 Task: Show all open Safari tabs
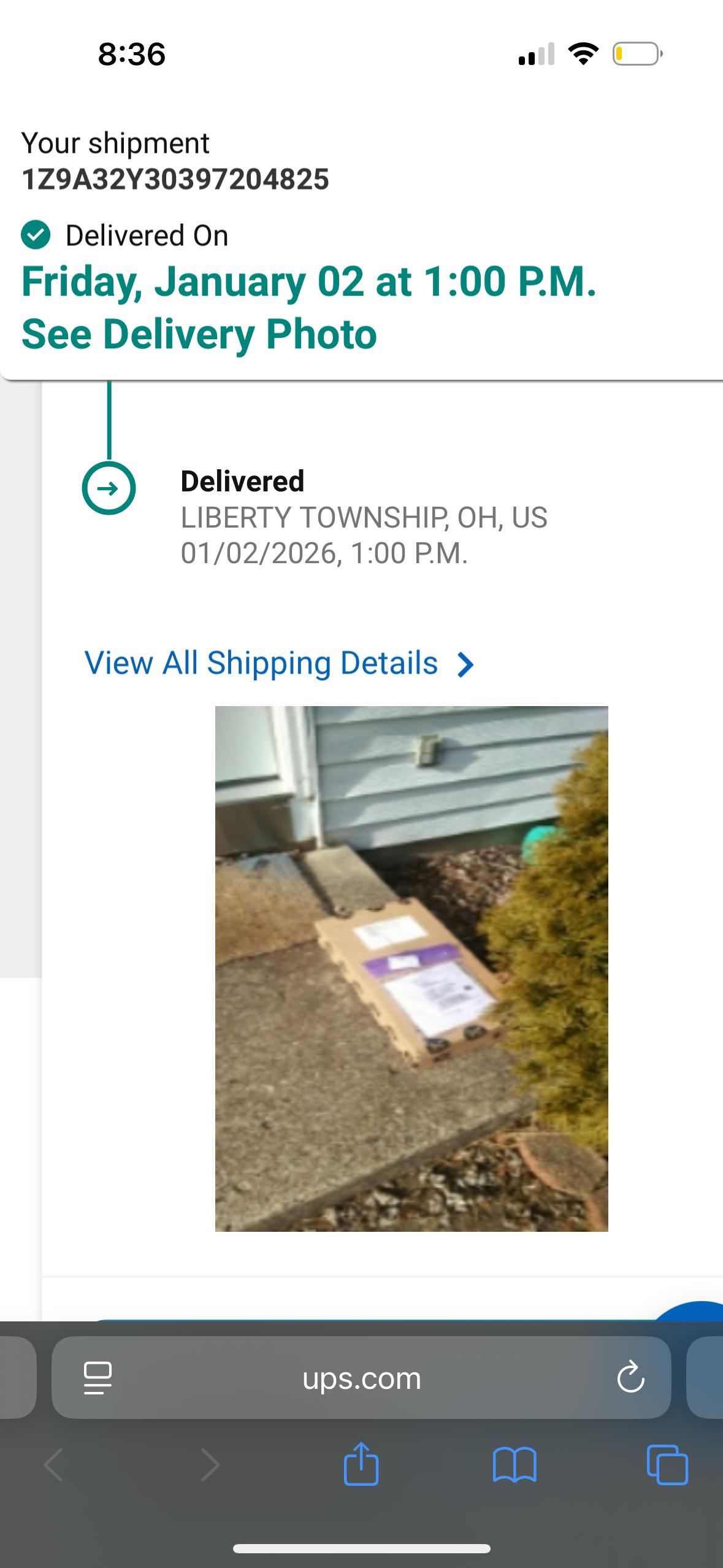tap(667, 1466)
